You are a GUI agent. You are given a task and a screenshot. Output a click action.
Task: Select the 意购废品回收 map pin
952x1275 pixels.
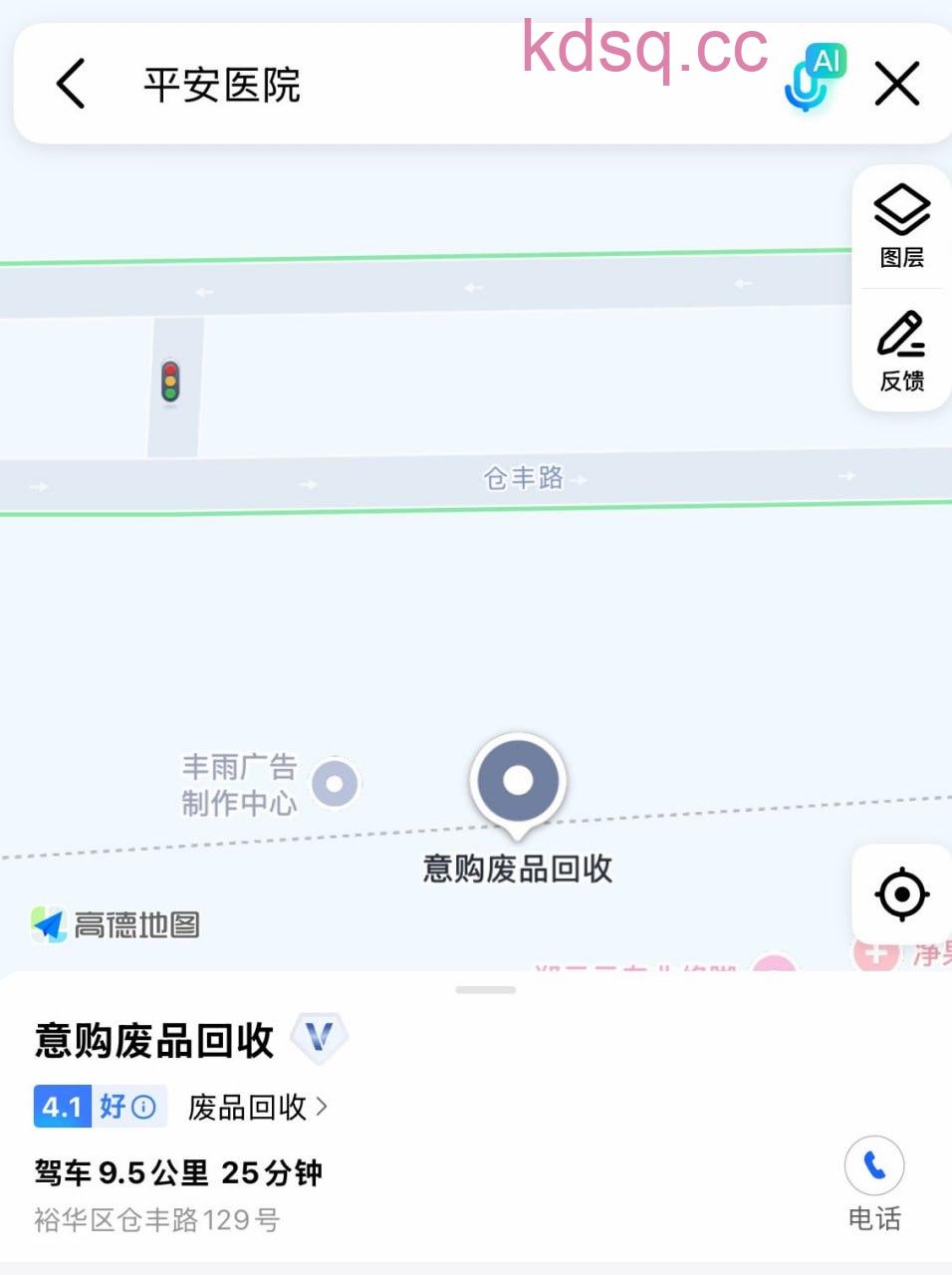517,781
